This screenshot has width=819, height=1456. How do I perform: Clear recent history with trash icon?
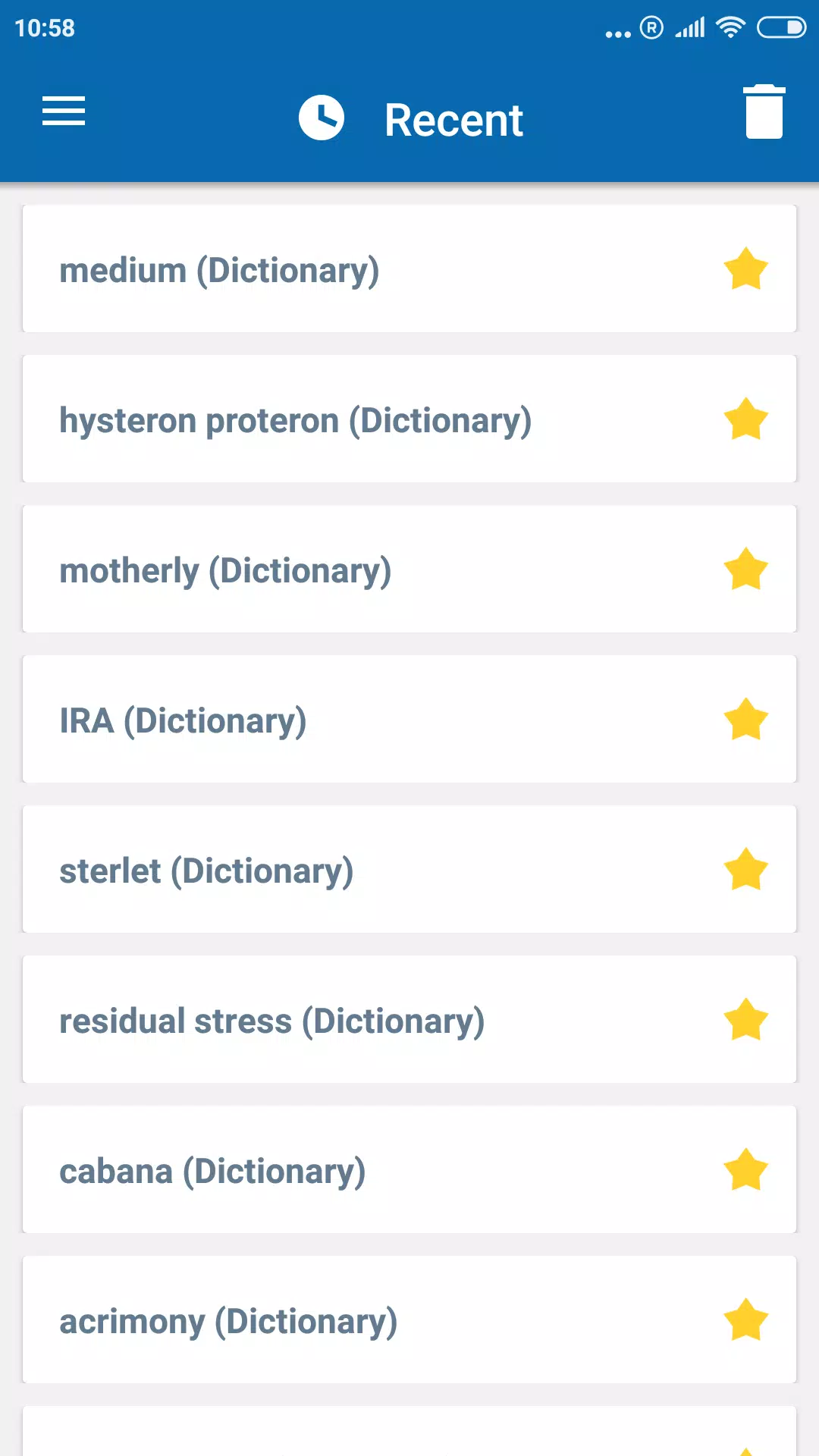764,111
